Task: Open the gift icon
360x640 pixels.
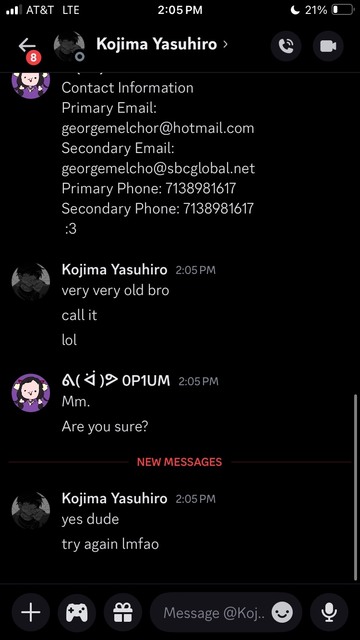Action: [x=123, y=613]
